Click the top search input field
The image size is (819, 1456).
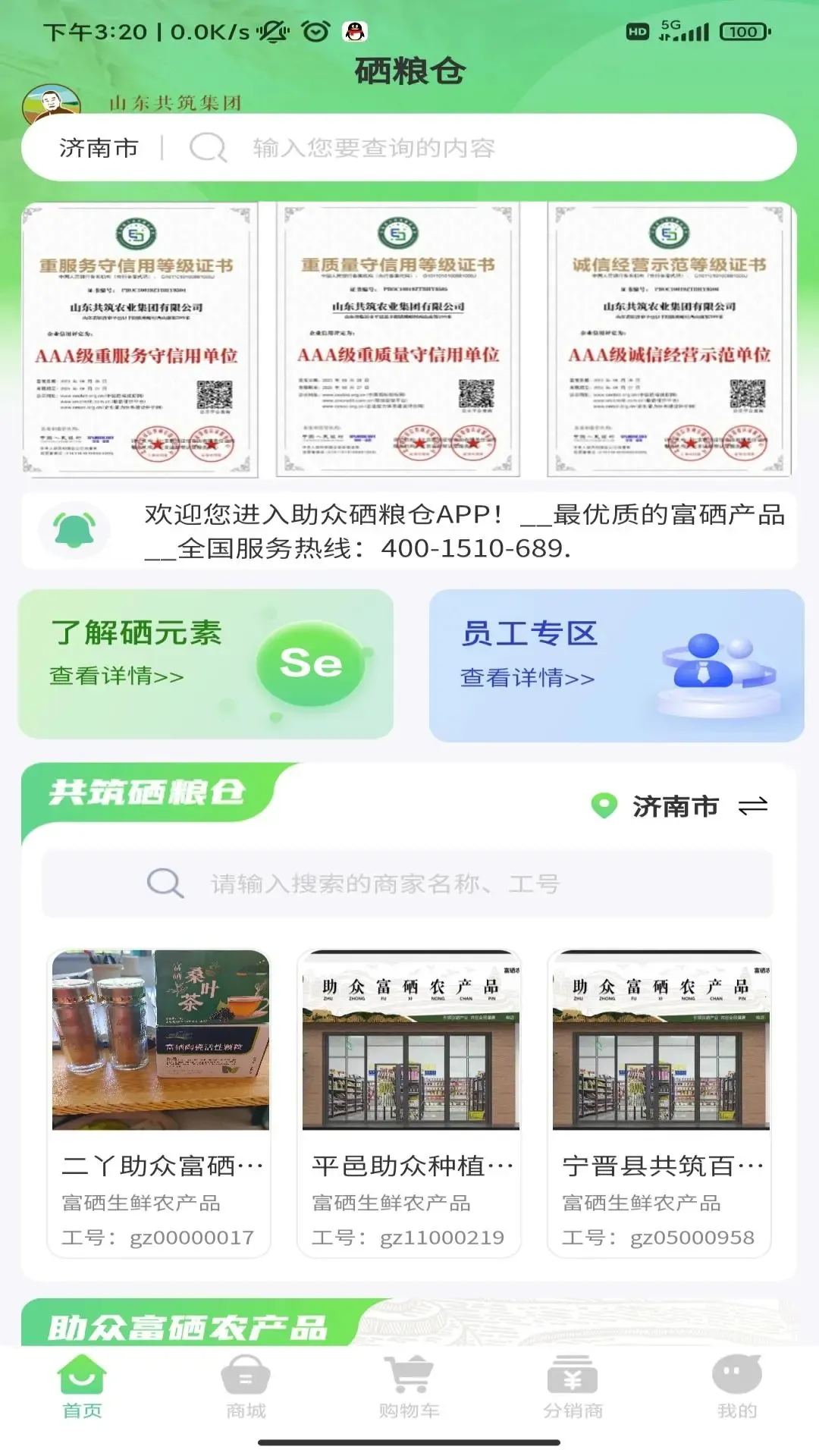[x=455, y=149]
